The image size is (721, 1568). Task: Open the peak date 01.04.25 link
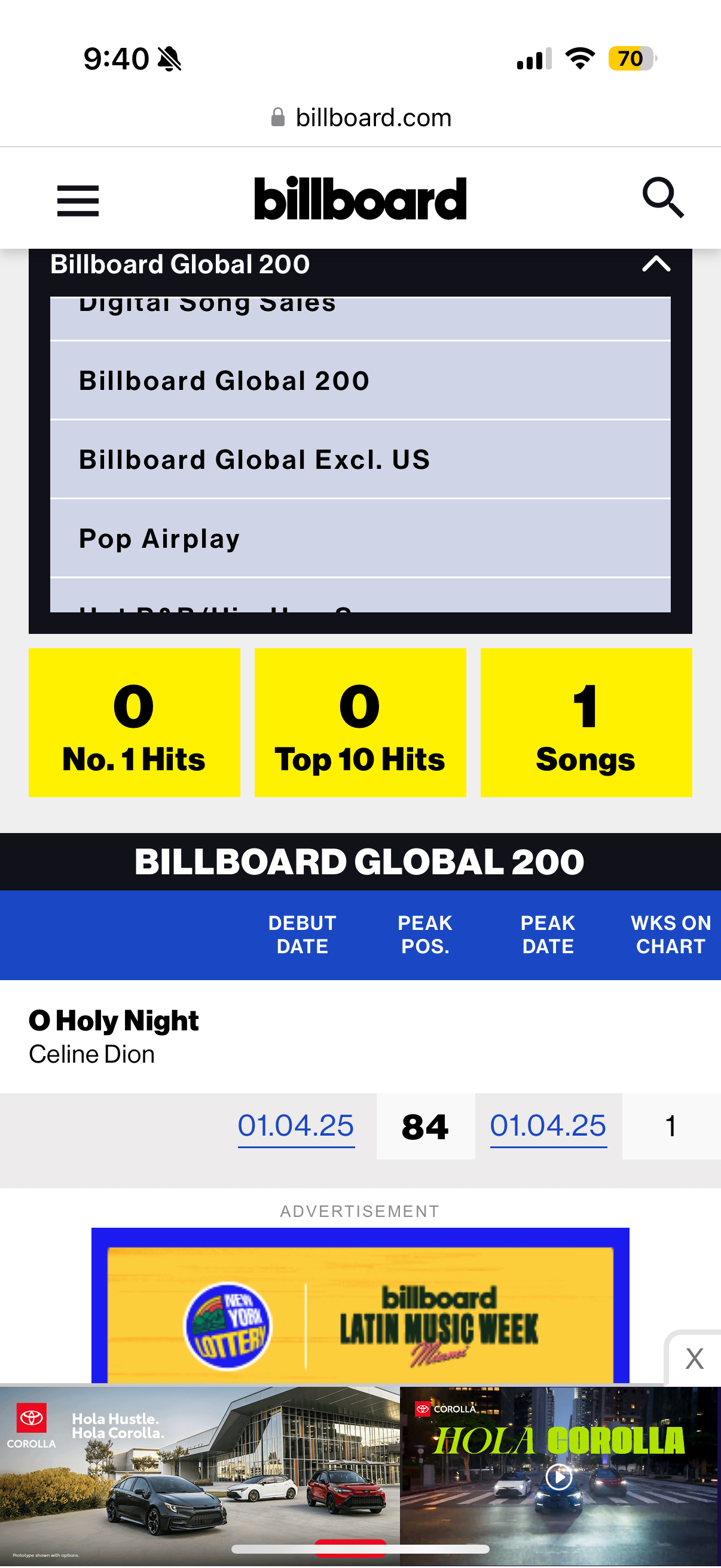[x=548, y=1125]
